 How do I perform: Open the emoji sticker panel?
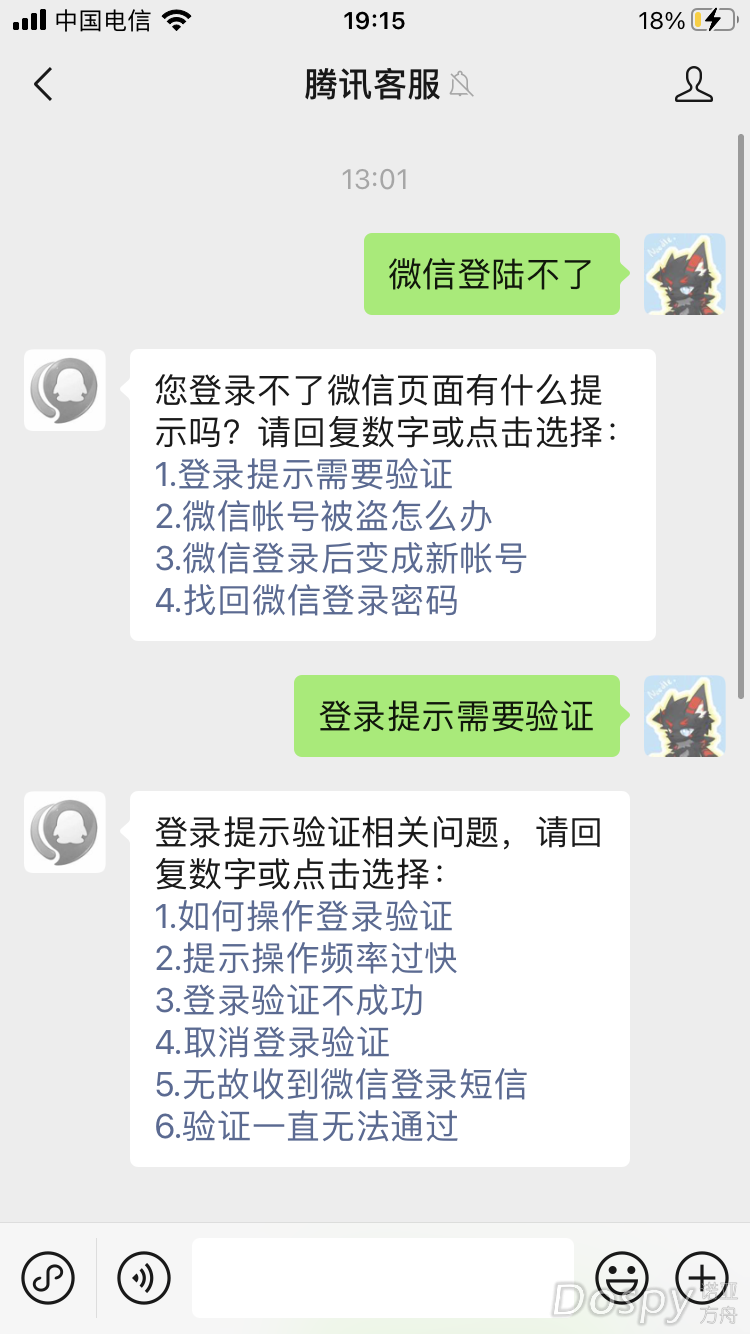tap(622, 1278)
